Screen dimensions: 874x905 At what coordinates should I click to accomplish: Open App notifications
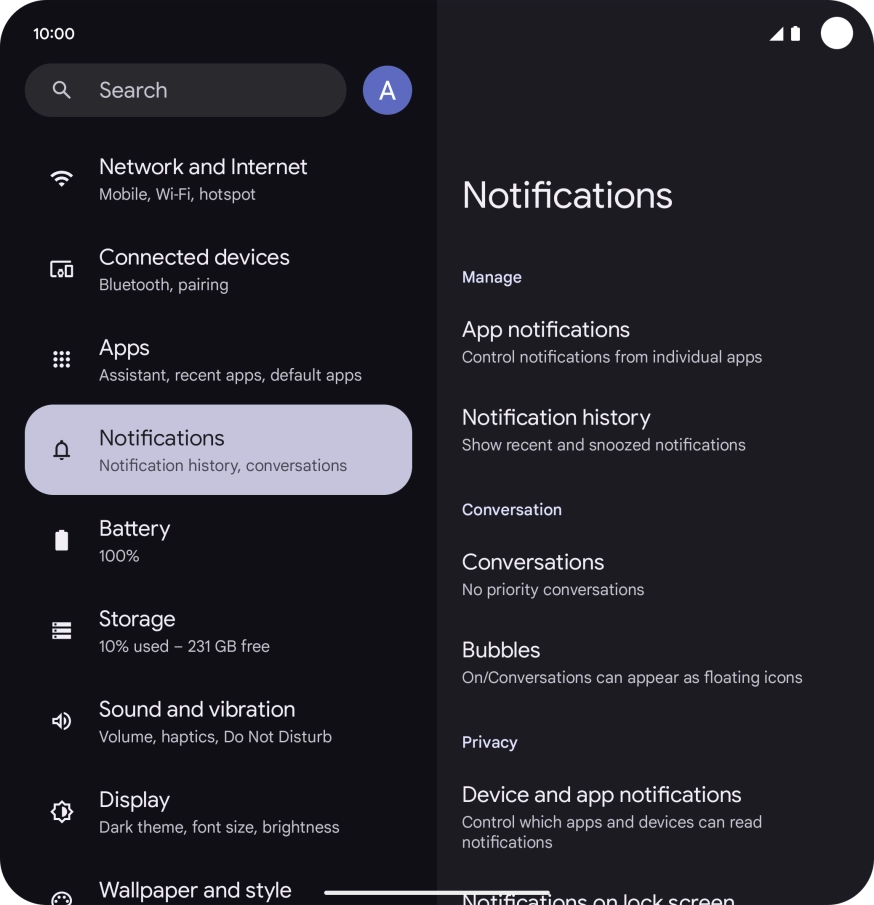(611, 342)
